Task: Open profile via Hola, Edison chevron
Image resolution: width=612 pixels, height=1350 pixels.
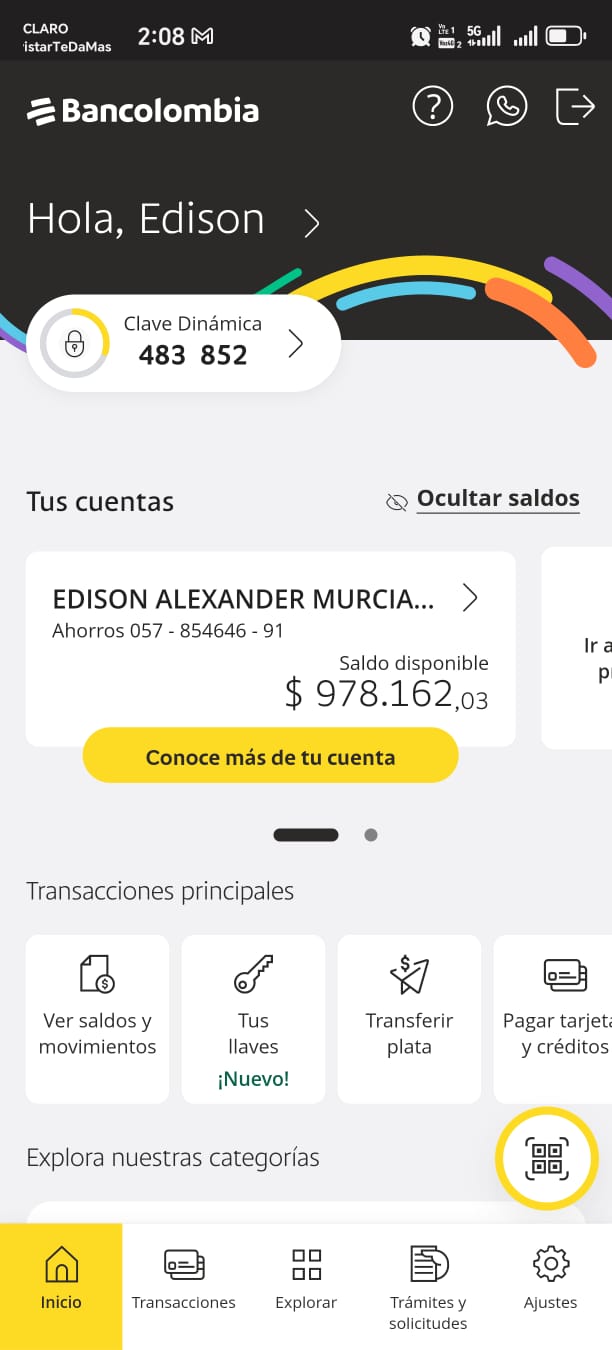Action: 312,222
